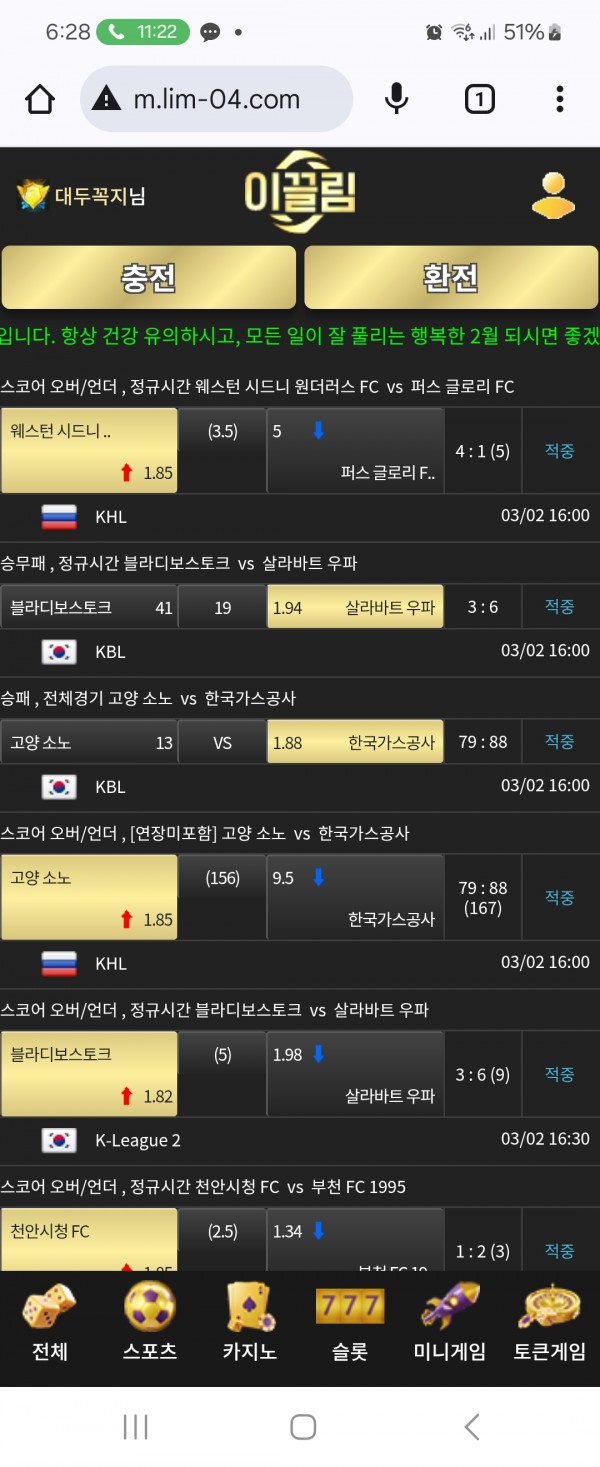This screenshot has height=1467, width=600.
Task: Switch to the 스포츠 tab
Action: (x=150, y=1323)
